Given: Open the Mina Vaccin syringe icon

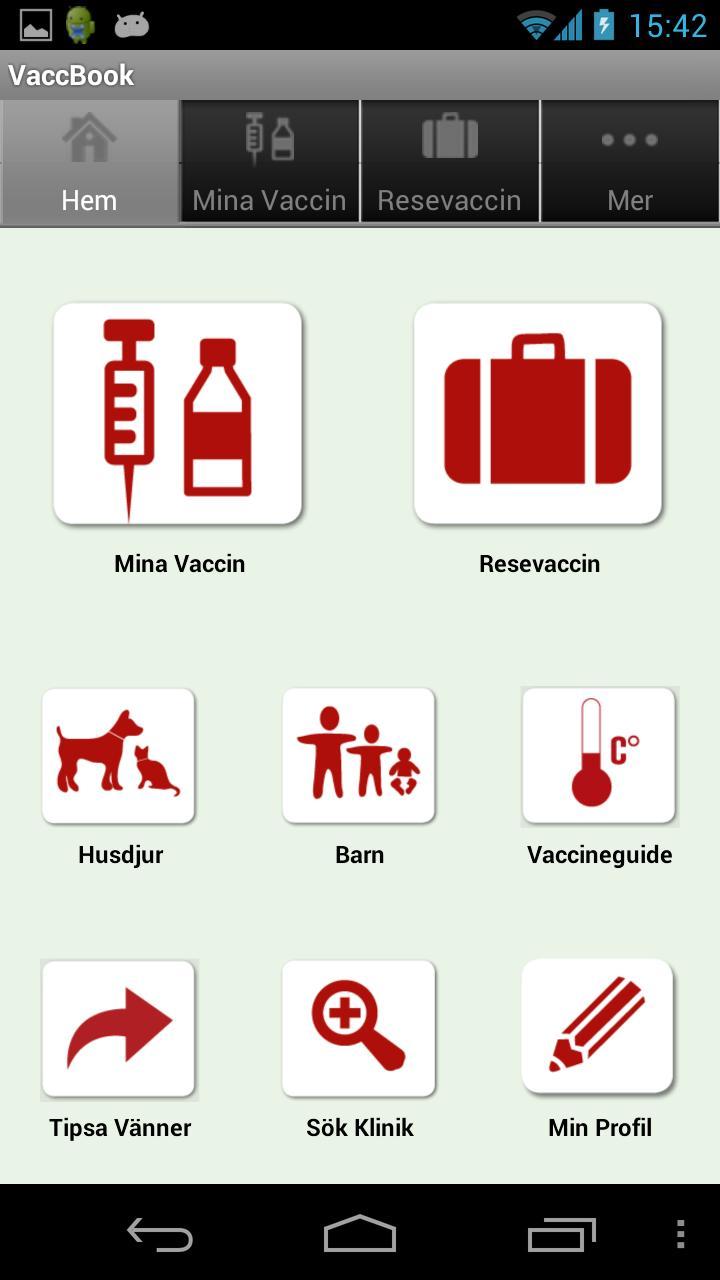Looking at the screenshot, I should 178,413.
